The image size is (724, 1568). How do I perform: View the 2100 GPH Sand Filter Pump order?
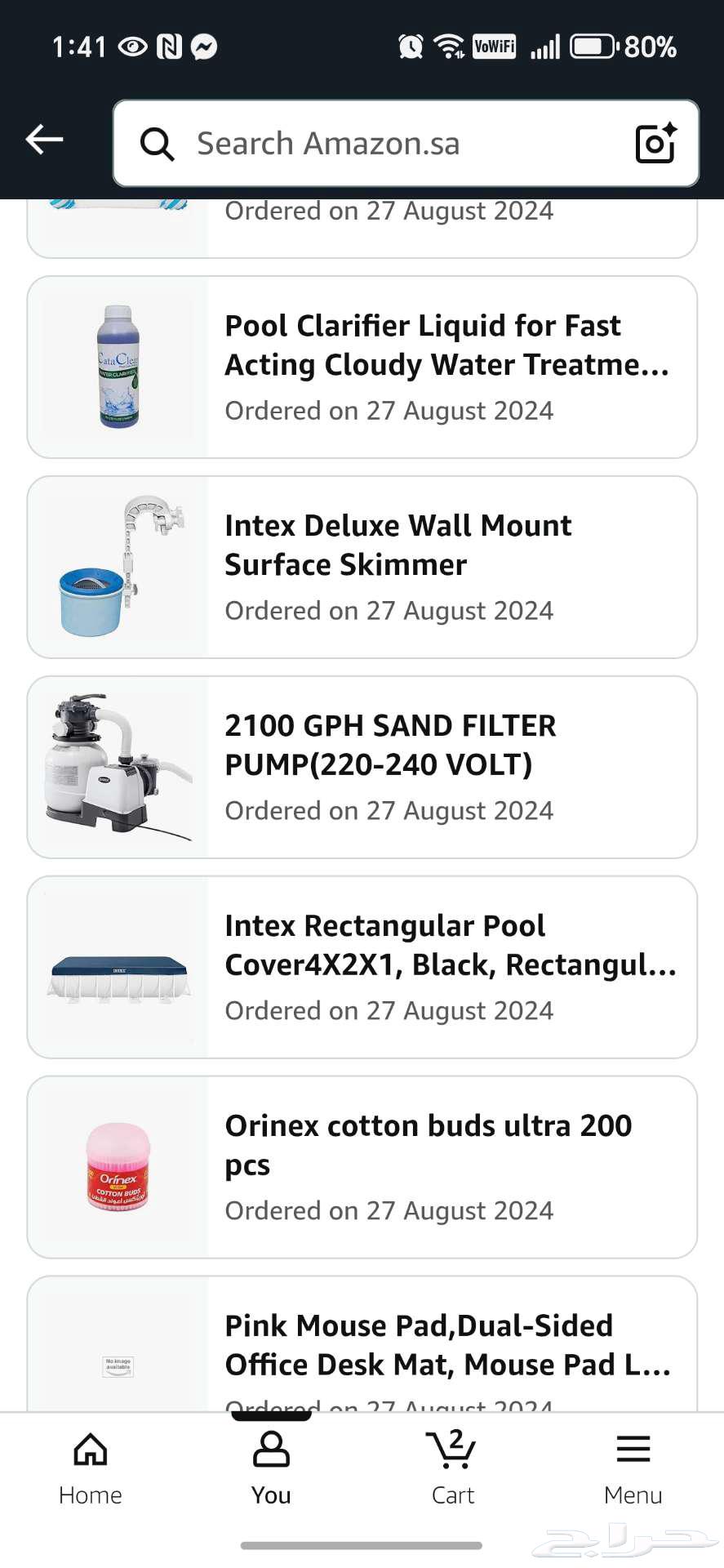tap(362, 768)
